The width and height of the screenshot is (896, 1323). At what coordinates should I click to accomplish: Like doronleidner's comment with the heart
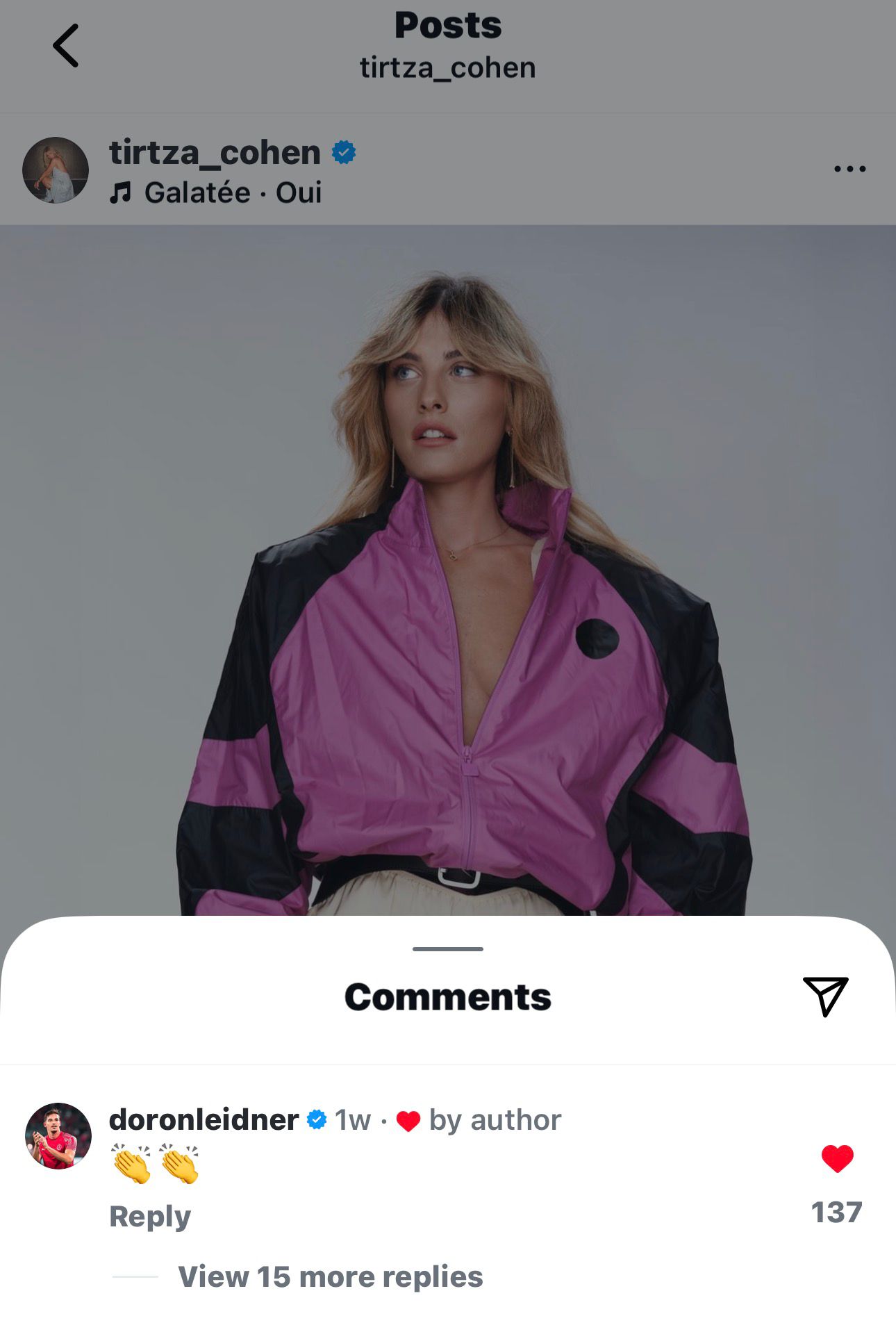[x=837, y=1158]
